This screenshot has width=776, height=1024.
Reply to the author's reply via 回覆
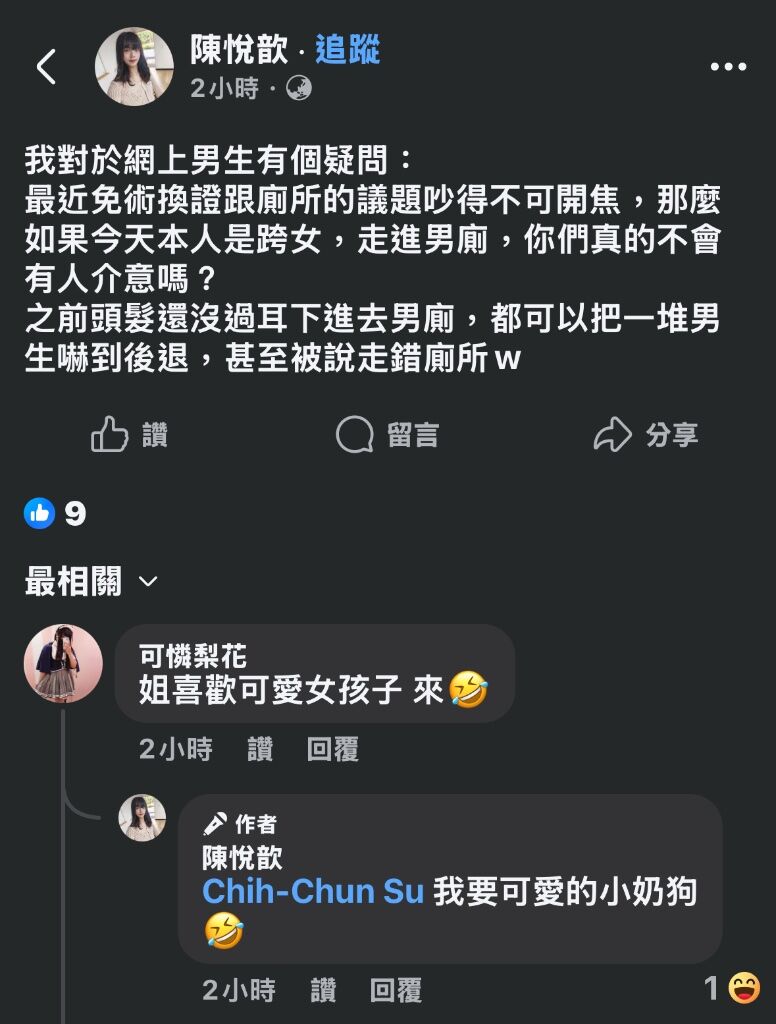click(396, 990)
